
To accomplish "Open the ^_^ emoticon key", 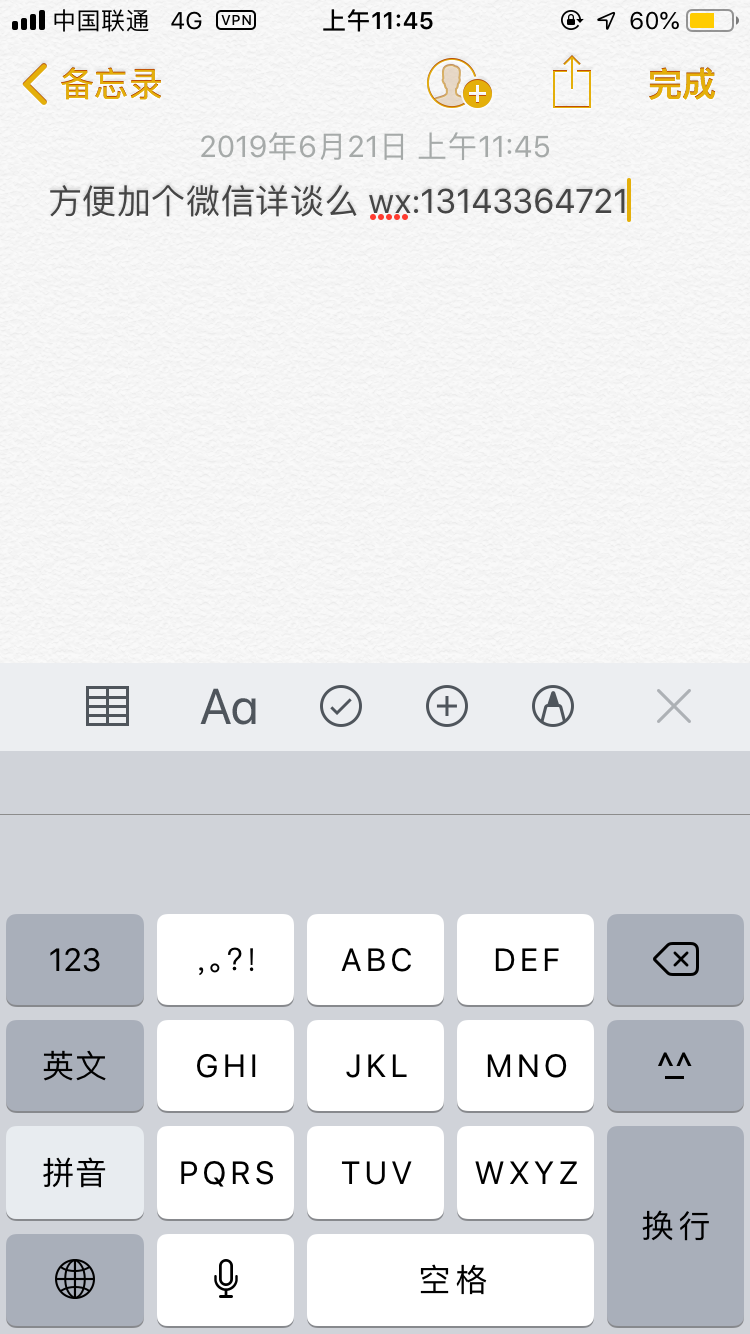I will (675, 1066).
